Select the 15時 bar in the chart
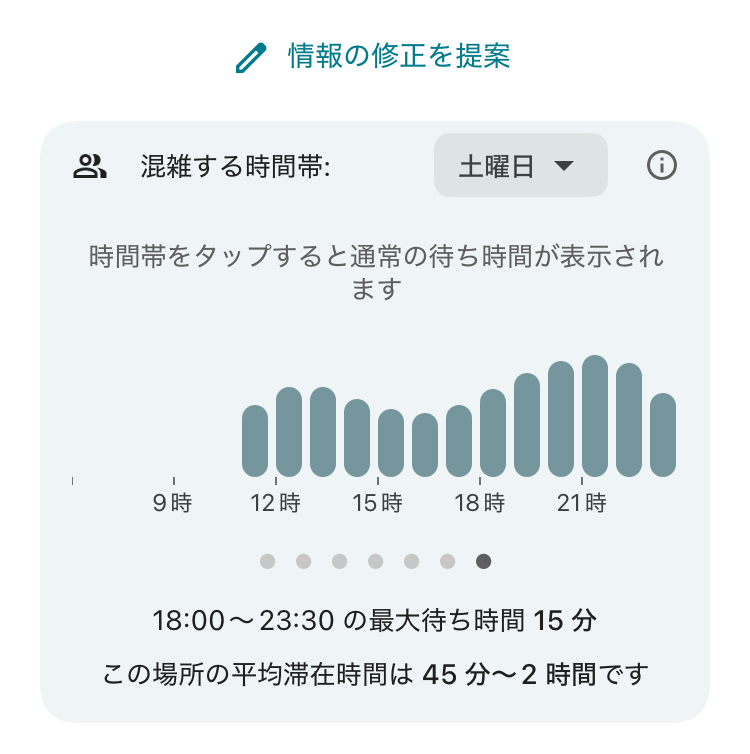Viewport: 750px width, 754px height. coord(391,443)
